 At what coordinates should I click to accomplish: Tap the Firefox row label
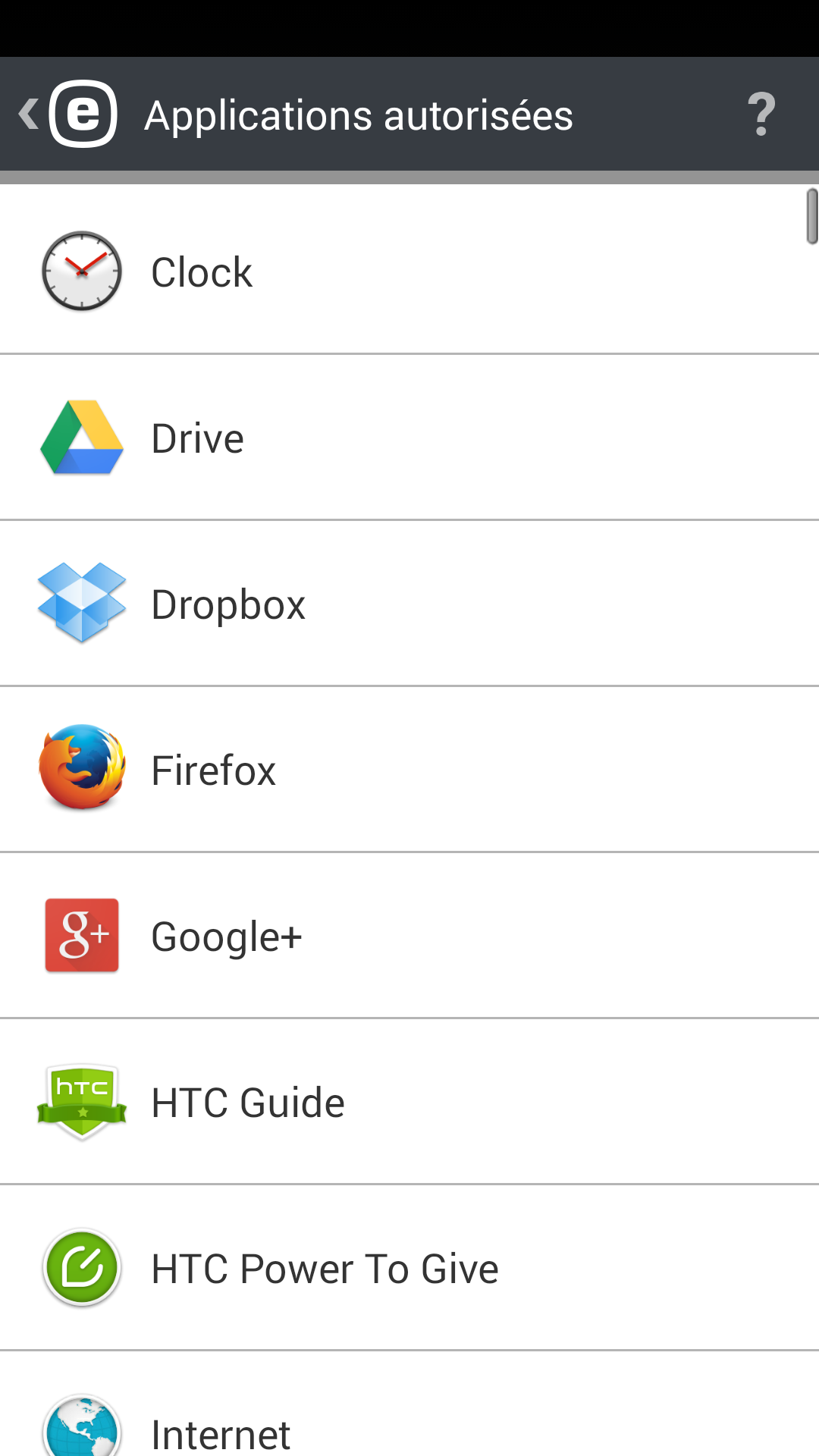(x=215, y=768)
